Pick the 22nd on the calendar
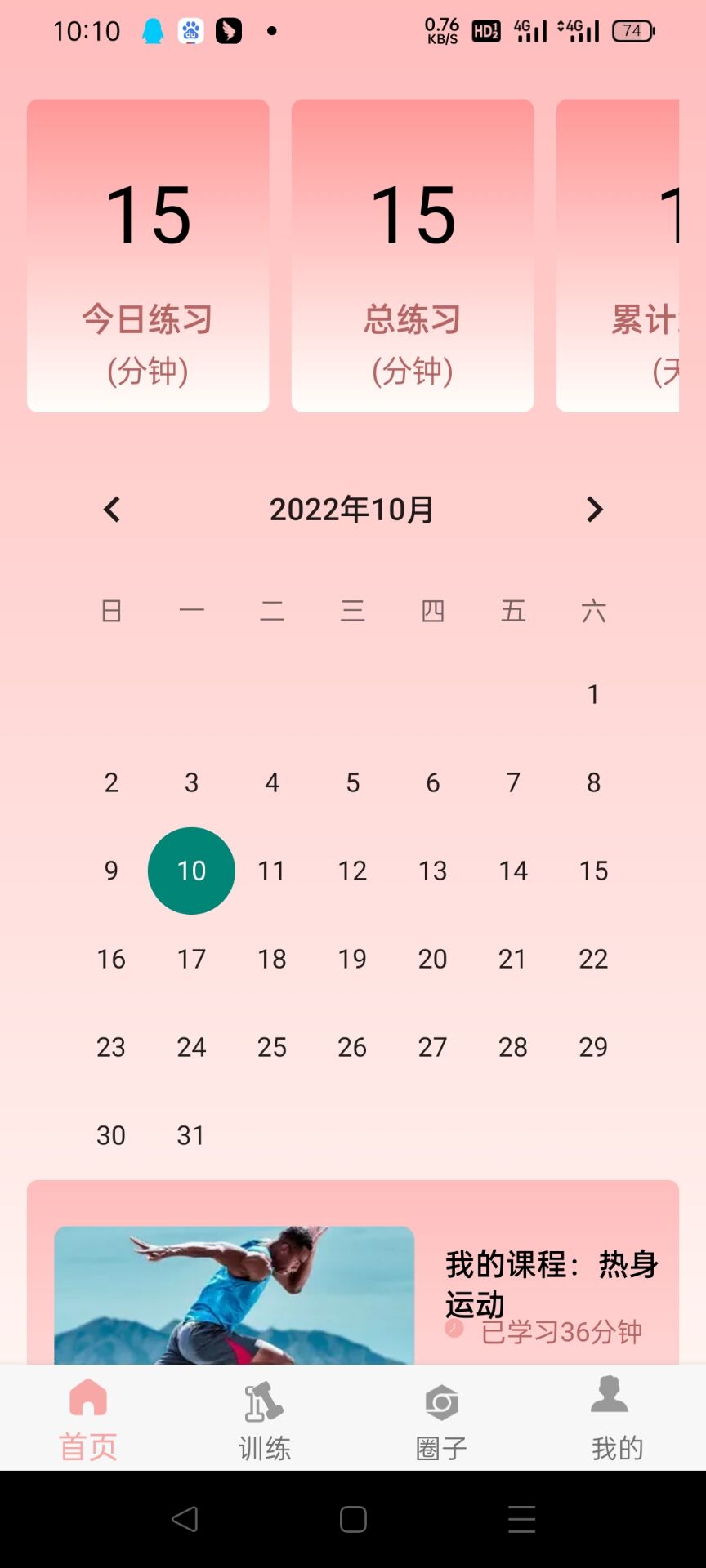Image resolution: width=706 pixels, height=1568 pixels. click(x=593, y=959)
